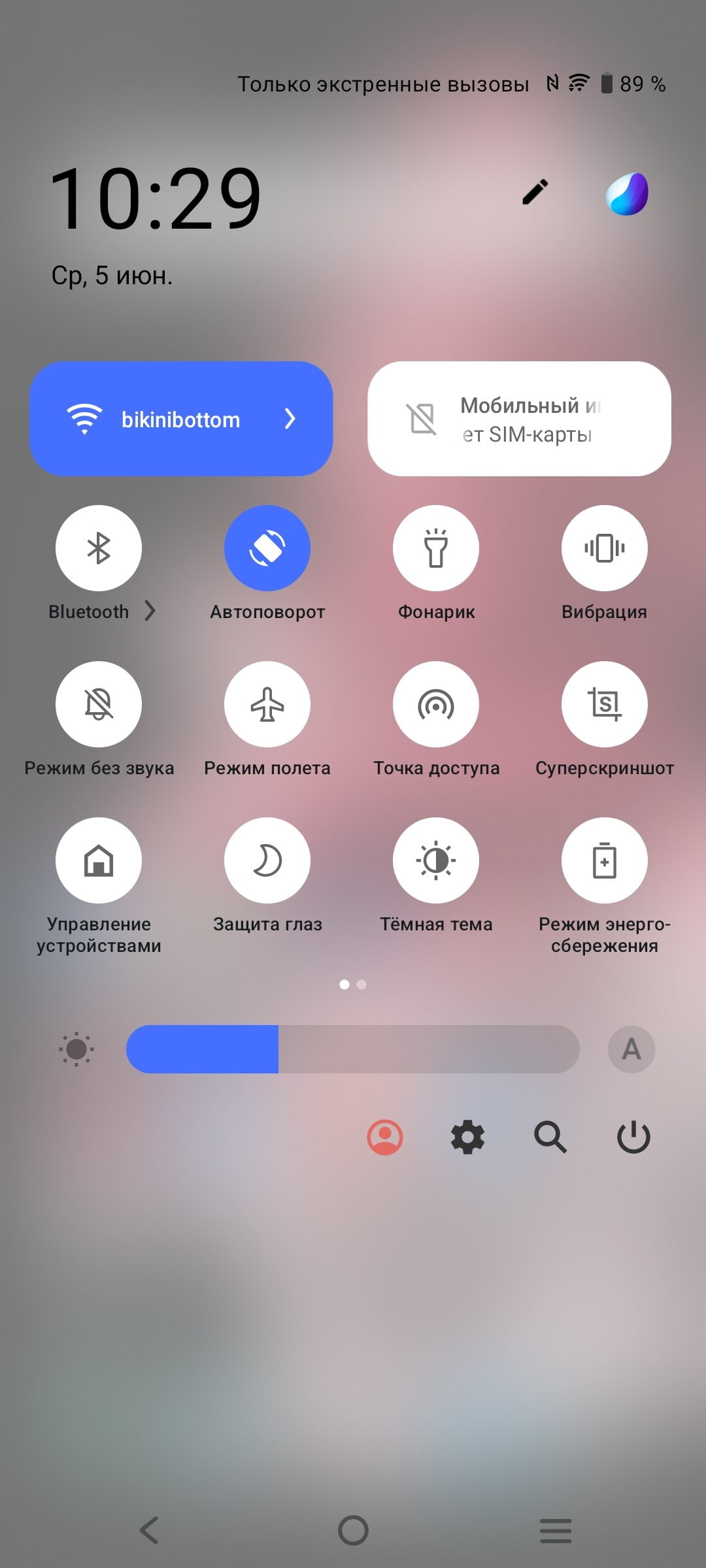Enable Режим без звука
Screen dimensions: 706x1568
pos(99,704)
